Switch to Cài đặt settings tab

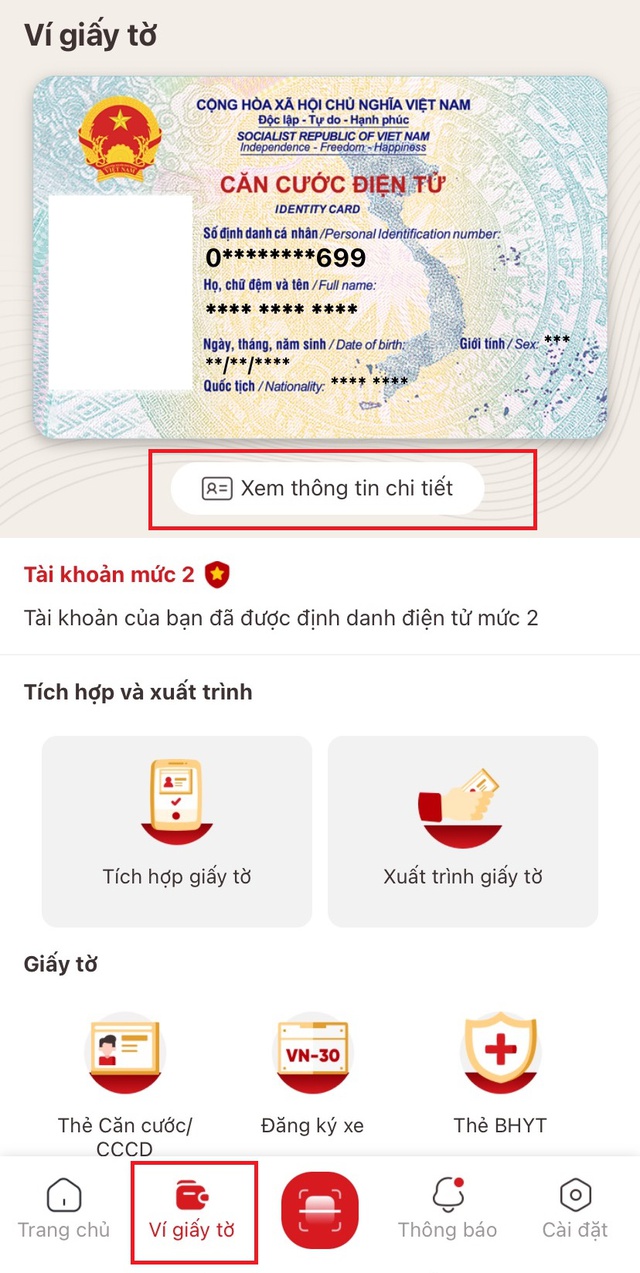(x=574, y=1208)
